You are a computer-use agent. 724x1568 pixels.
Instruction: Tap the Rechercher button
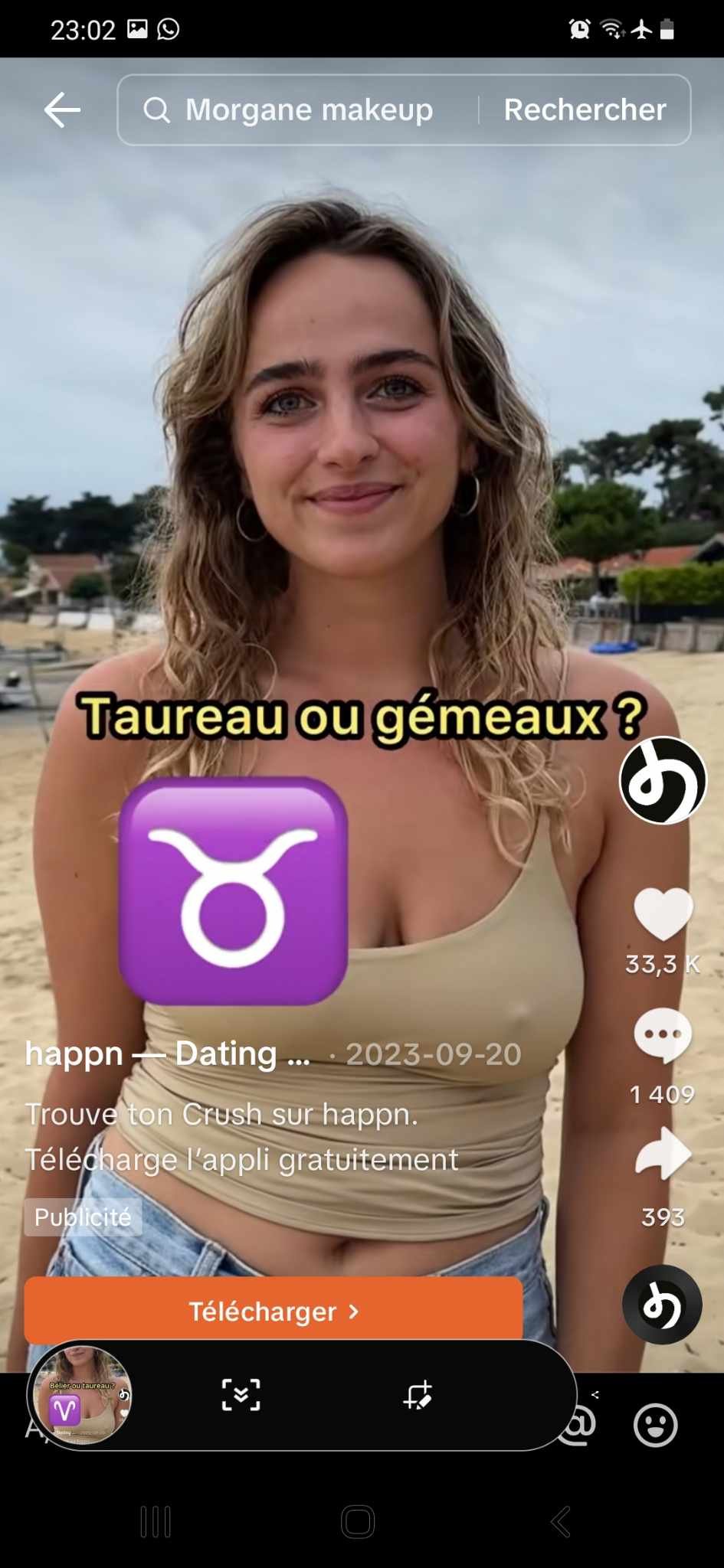[x=585, y=110]
